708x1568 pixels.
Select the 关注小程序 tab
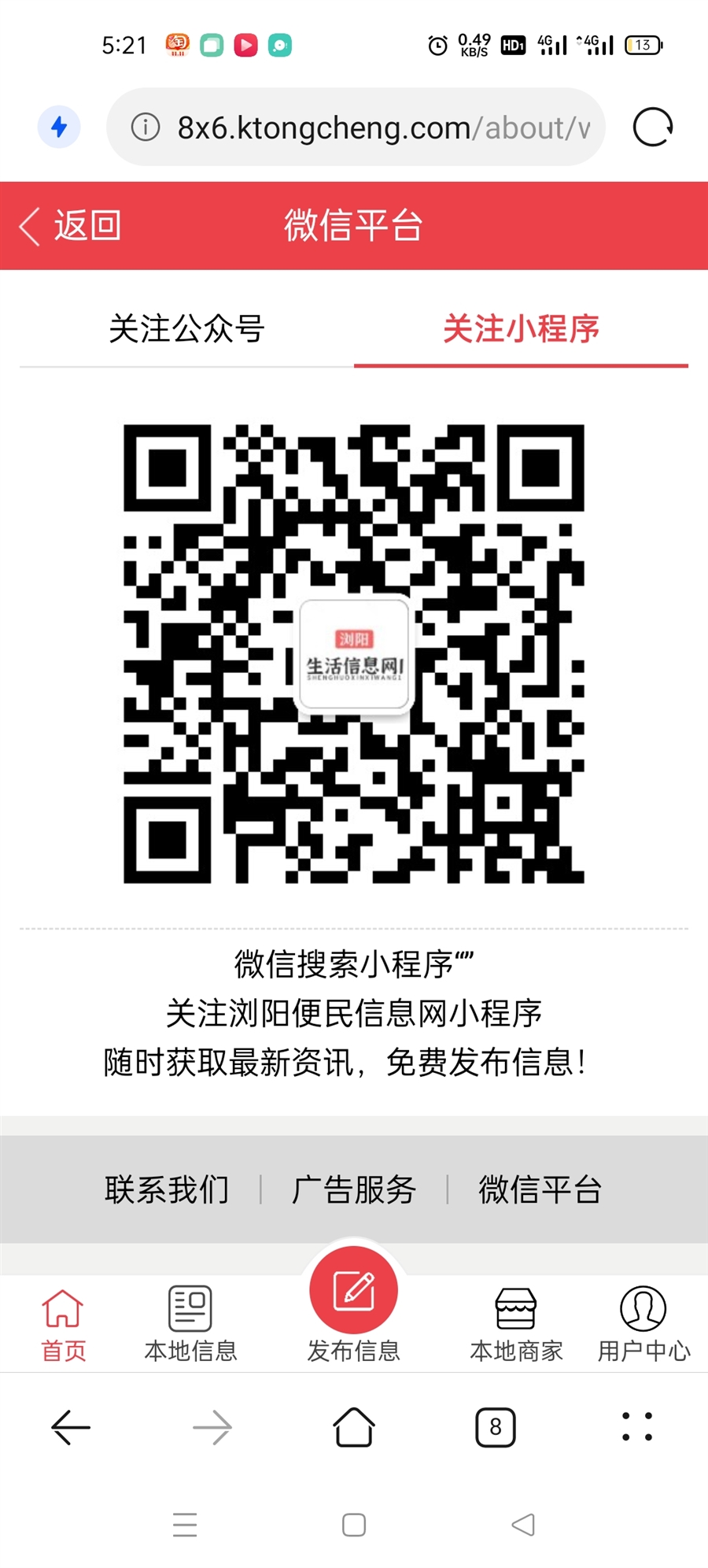pyautogui.click(x=521, y=329)
